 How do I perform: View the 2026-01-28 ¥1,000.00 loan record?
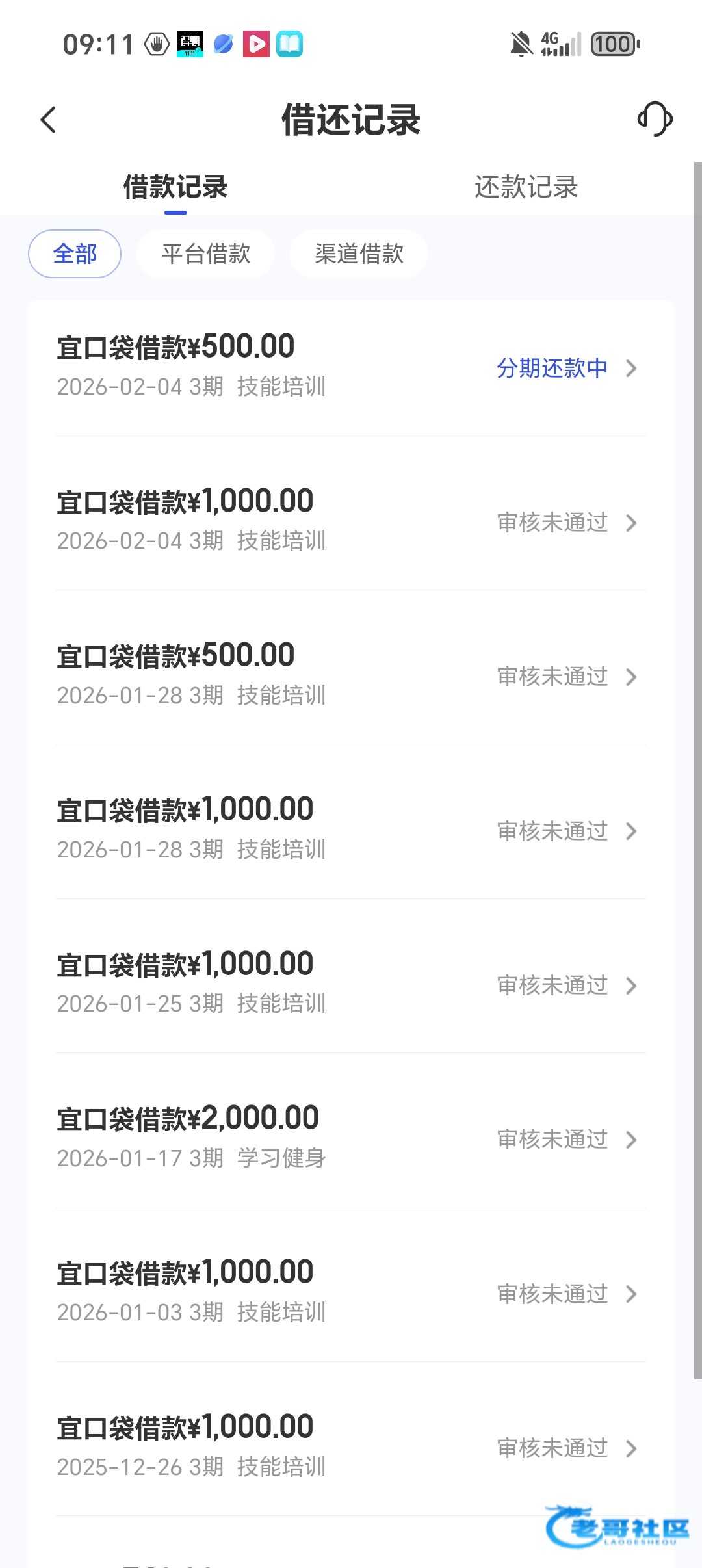pyautogui.click(x=351, y=830)
